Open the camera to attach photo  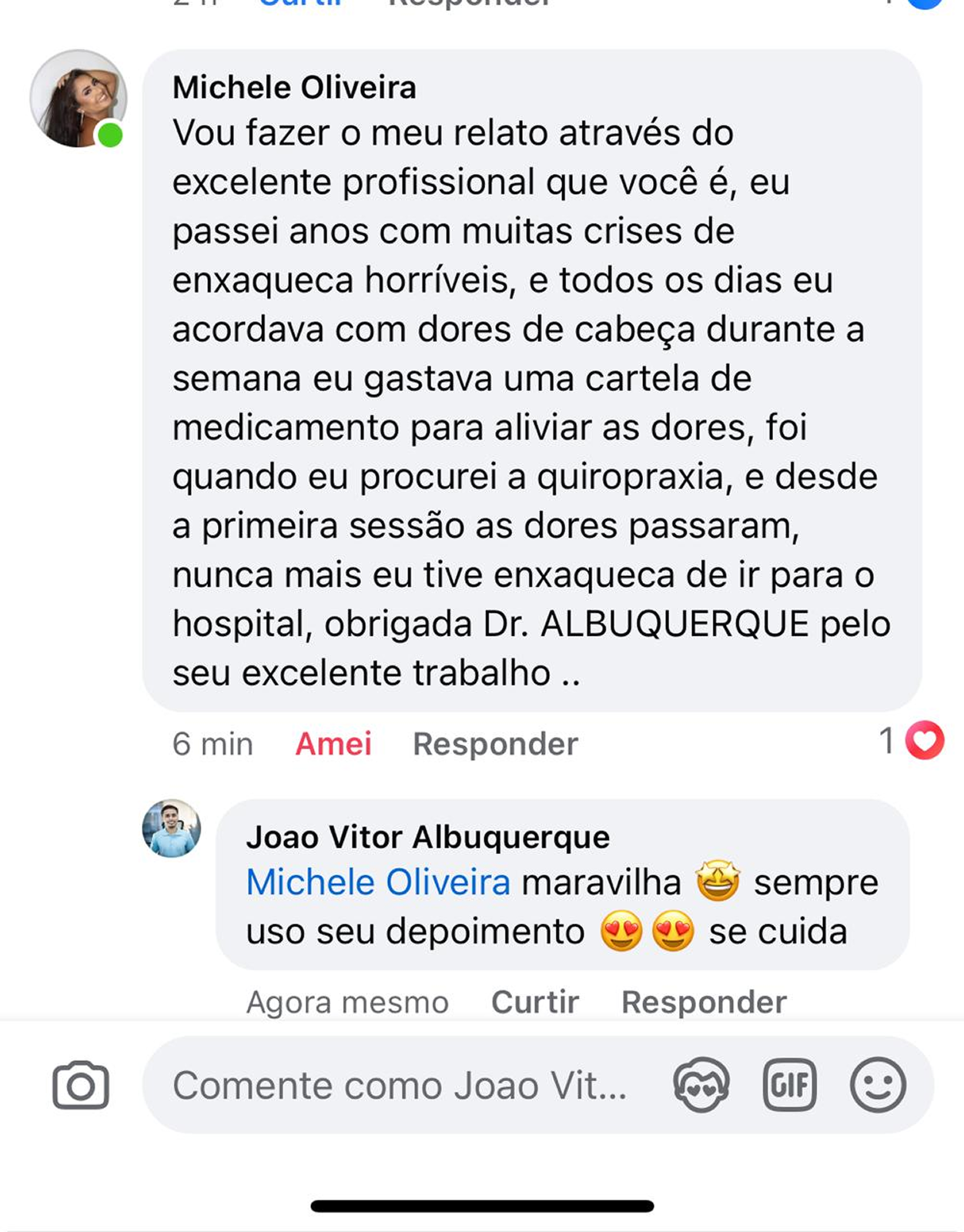tap(80, 1085)
